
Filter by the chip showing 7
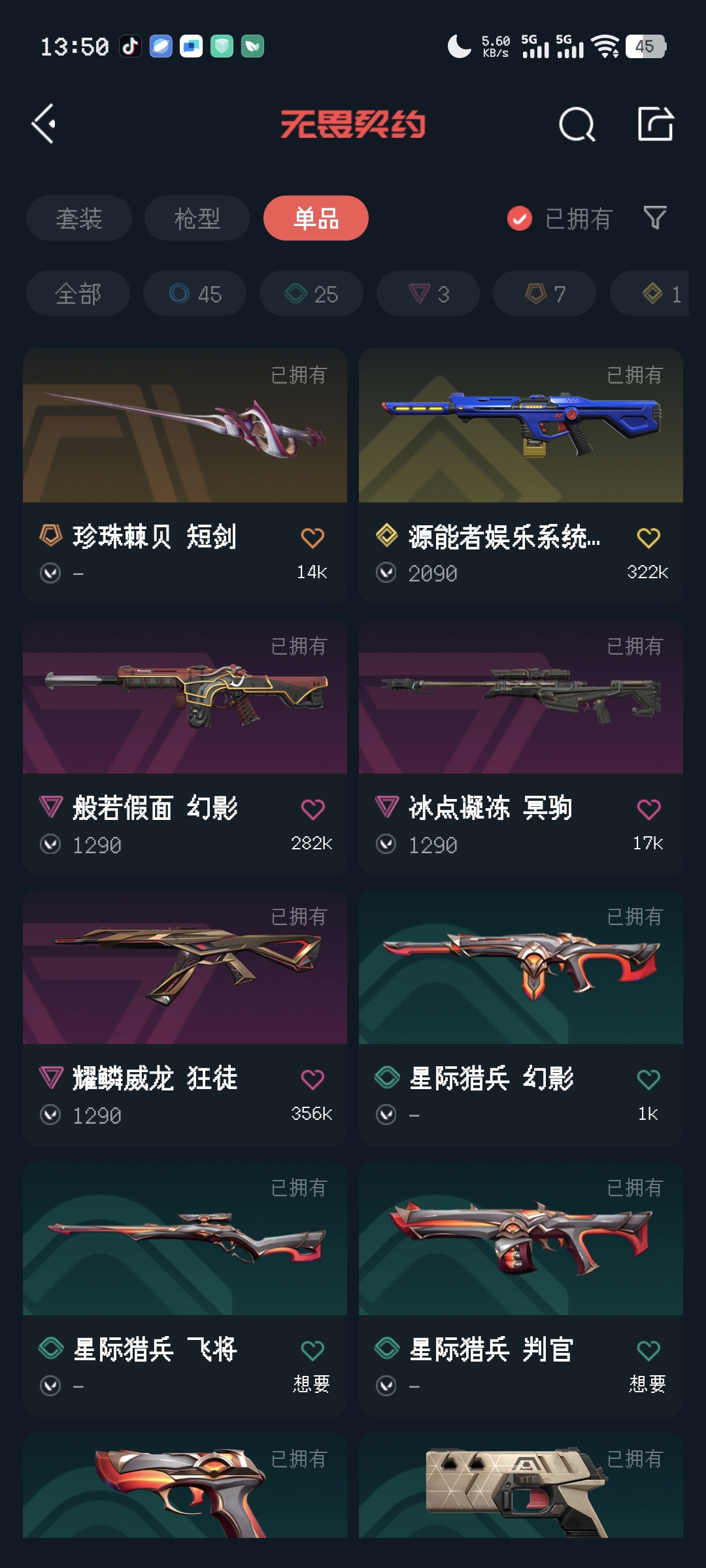point(545,294)
